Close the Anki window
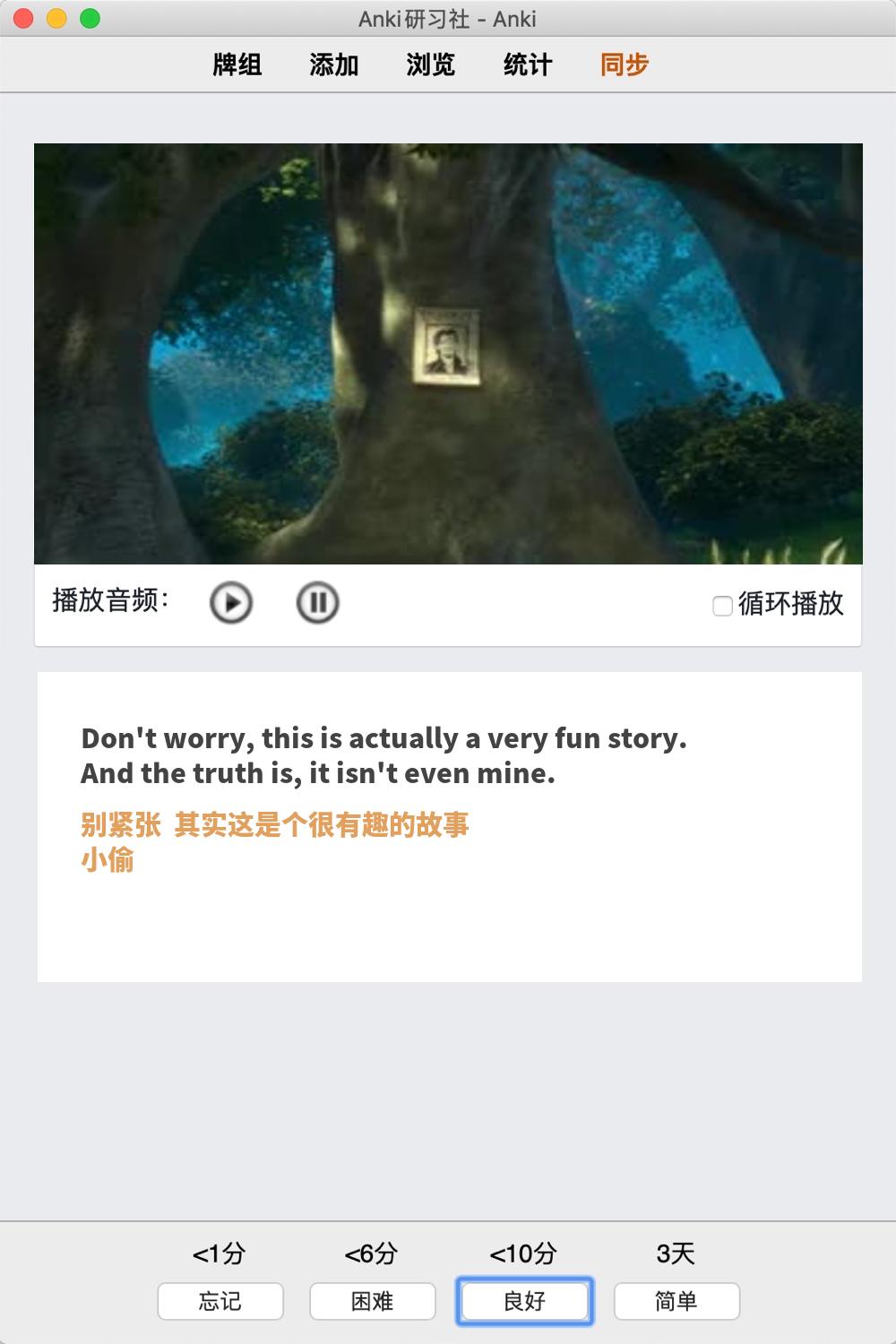This screenshot has width=896, height=1344. (x=24, y=18)
